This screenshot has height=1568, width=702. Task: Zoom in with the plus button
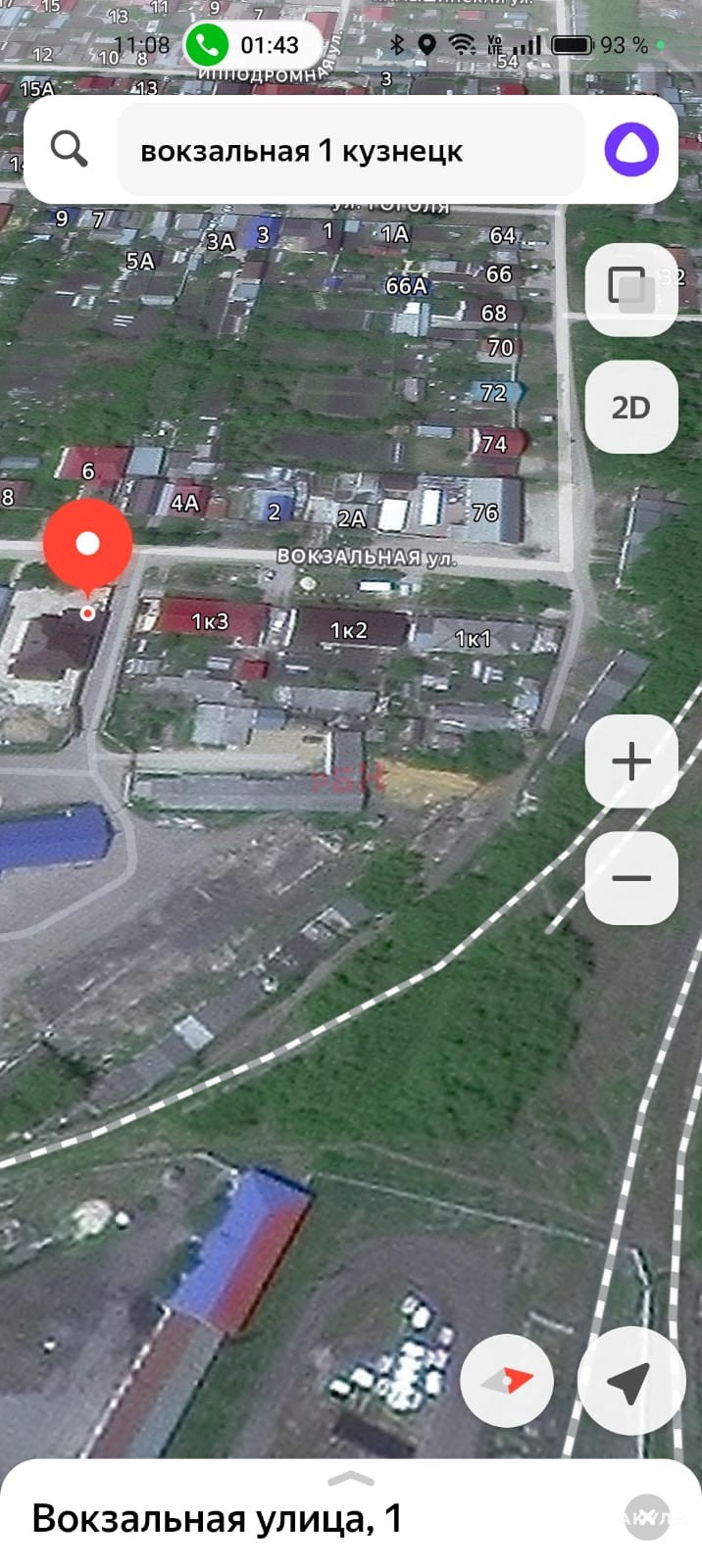tap(630, 761)
